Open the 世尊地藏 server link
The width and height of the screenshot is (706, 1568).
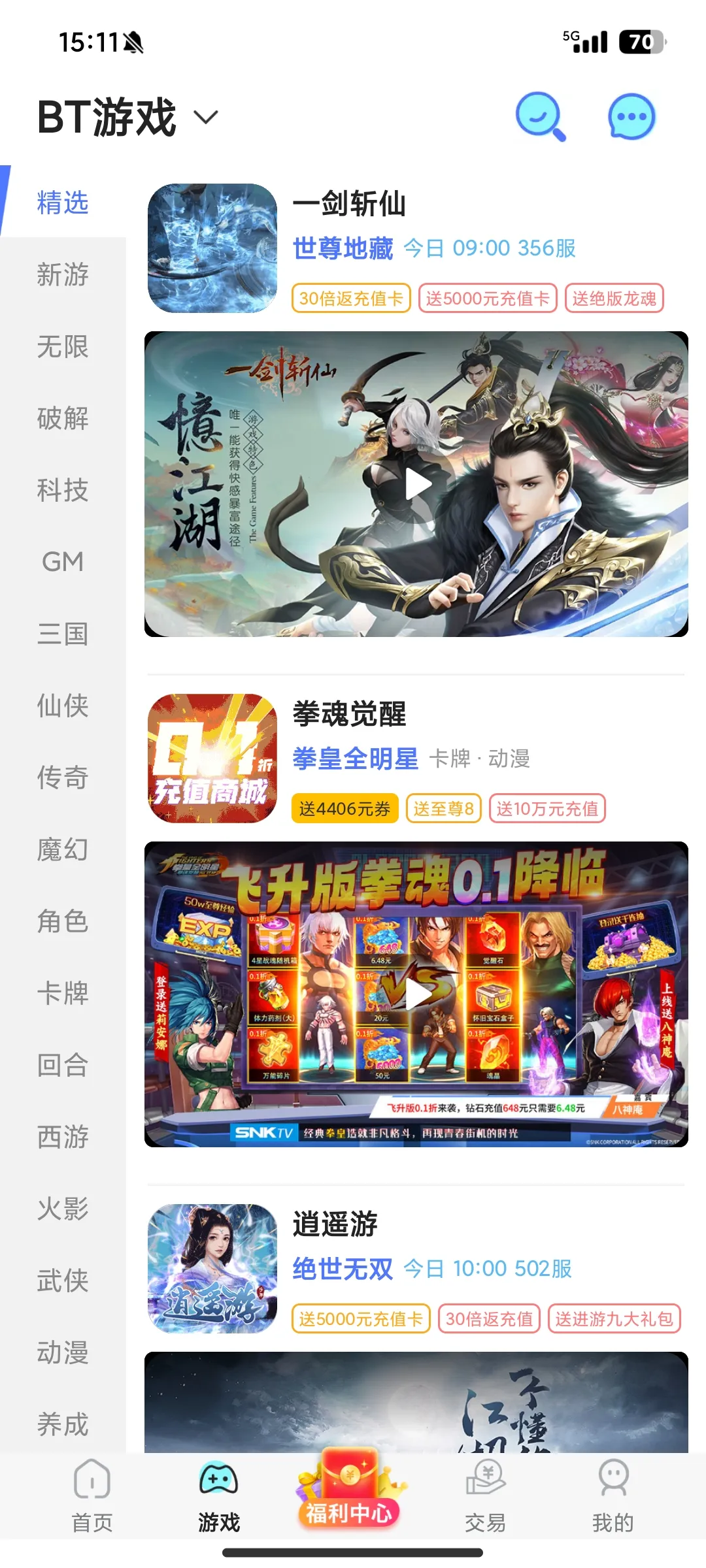click(x=343, y=249)
